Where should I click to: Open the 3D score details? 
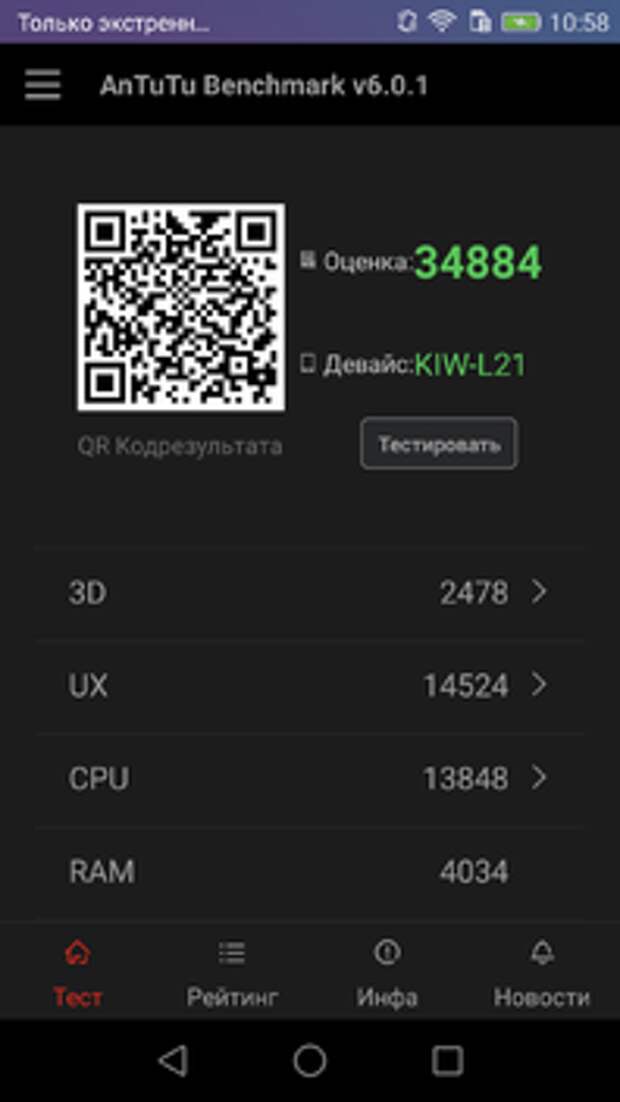pos(309,593)
